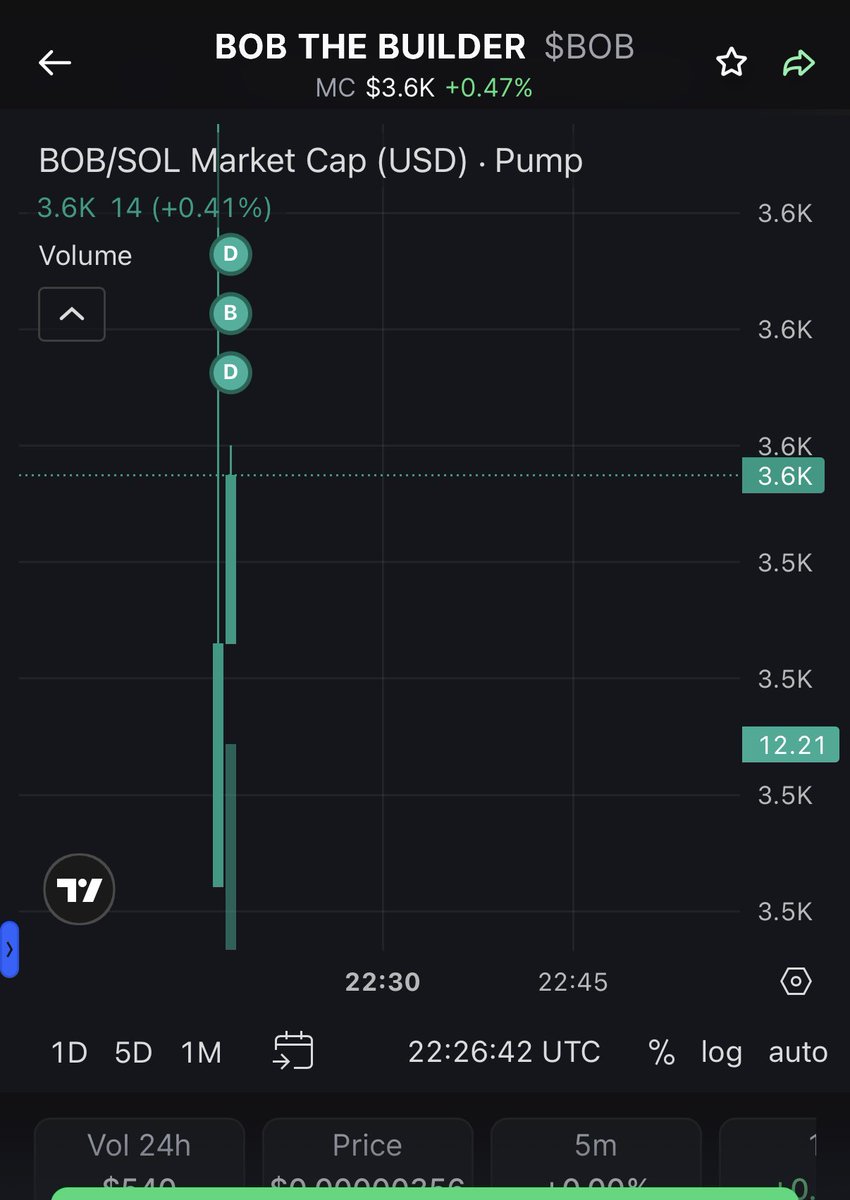Expand the blue side panel handle
Image resolution: width=850 pixels, height=1200 pixels.
tap(9, 949)
